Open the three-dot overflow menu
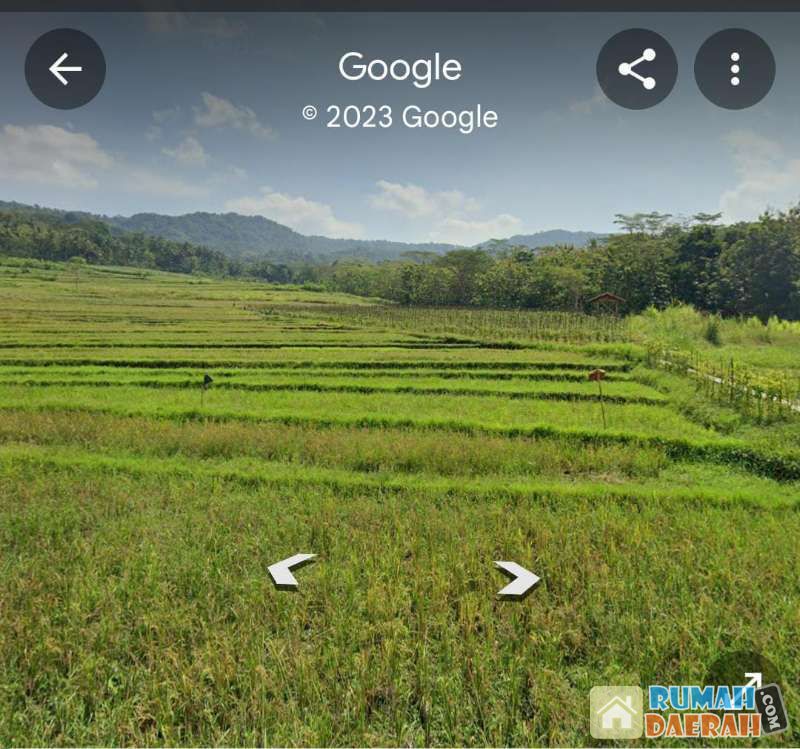Viewport: 800px width, 749px height. pyautogui.click(x=734, y=69)
